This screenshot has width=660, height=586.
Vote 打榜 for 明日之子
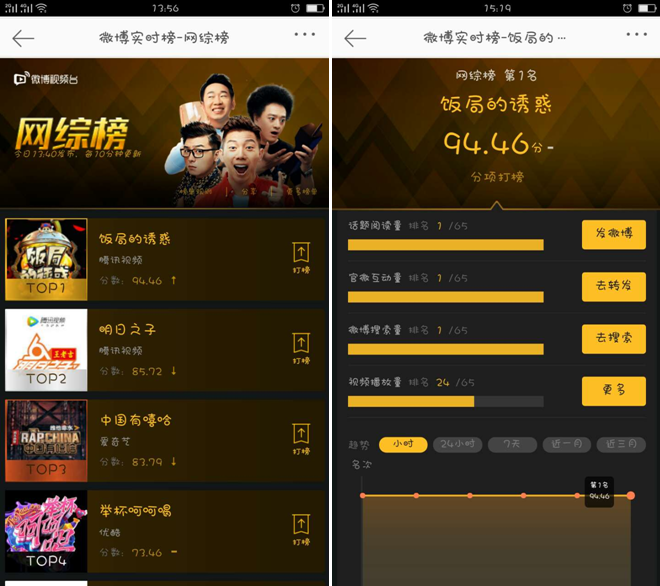(x=301, y=350)
